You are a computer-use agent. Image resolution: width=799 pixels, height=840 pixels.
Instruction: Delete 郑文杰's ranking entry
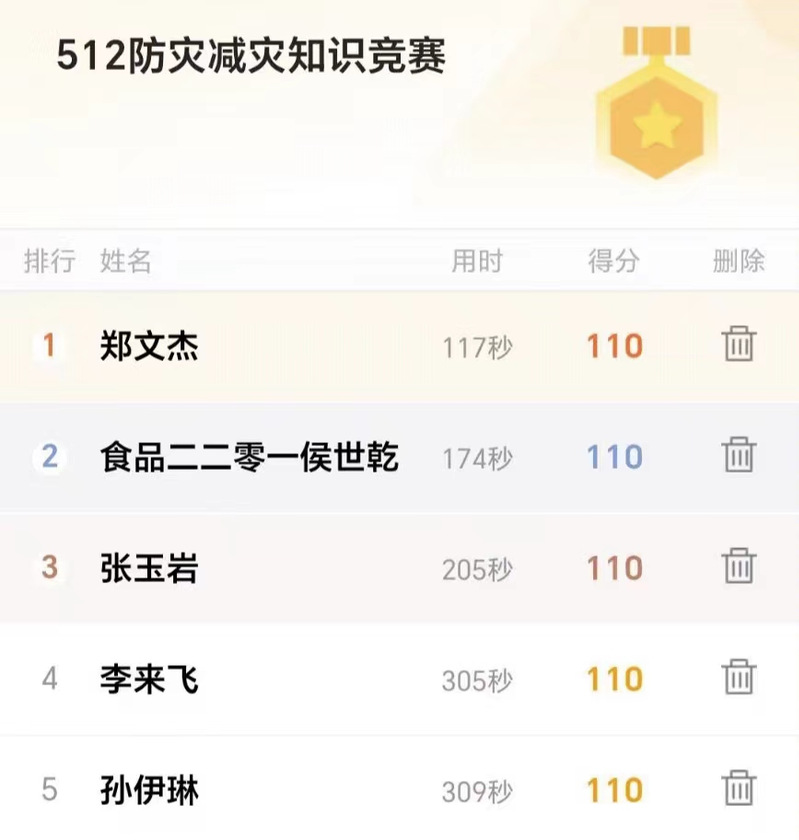click(x=739, y=344)
